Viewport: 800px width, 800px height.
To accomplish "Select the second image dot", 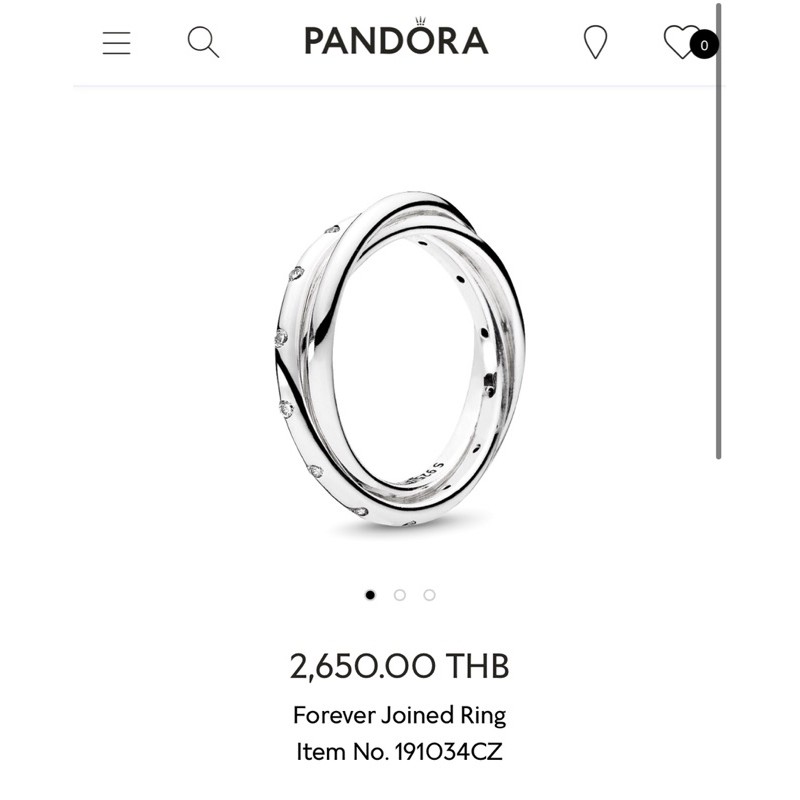I will (x=400, y=595).
